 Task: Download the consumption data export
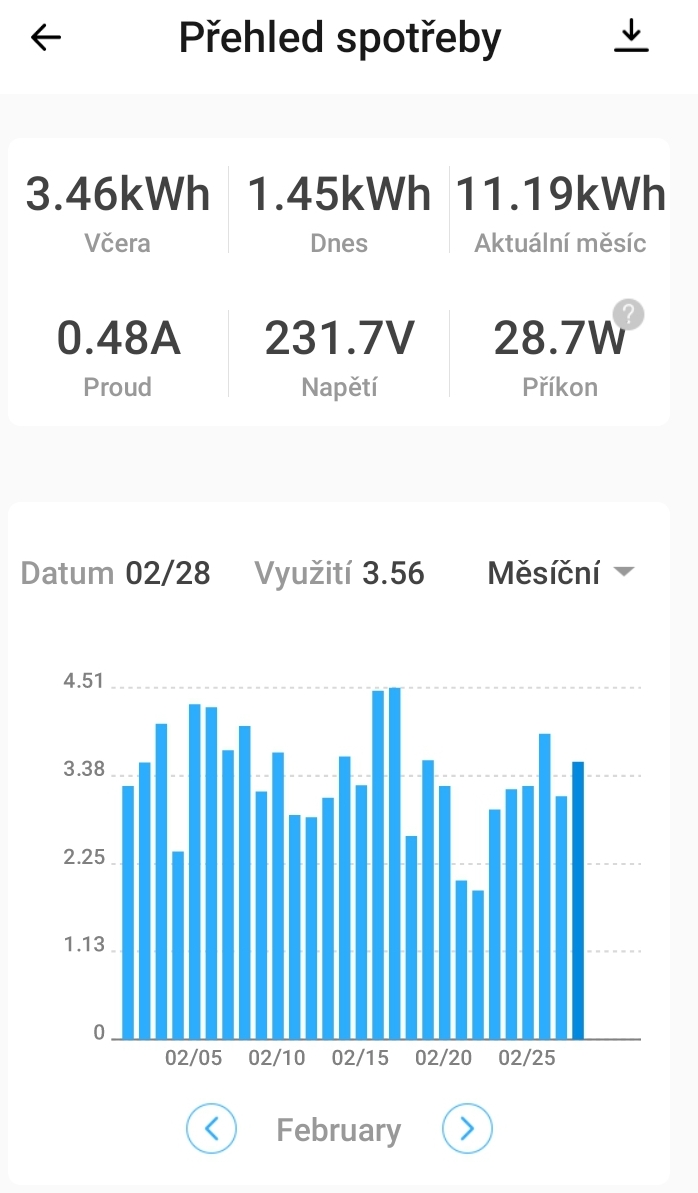(630, 38)
